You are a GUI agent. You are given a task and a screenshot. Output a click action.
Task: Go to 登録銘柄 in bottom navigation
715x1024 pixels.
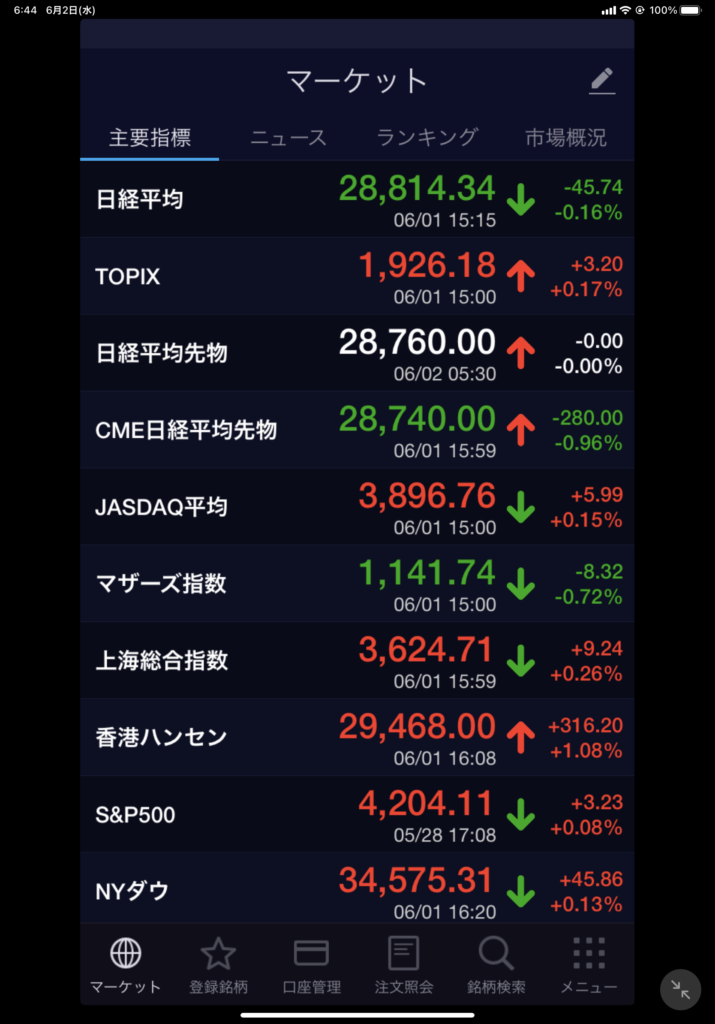point(218,966)
